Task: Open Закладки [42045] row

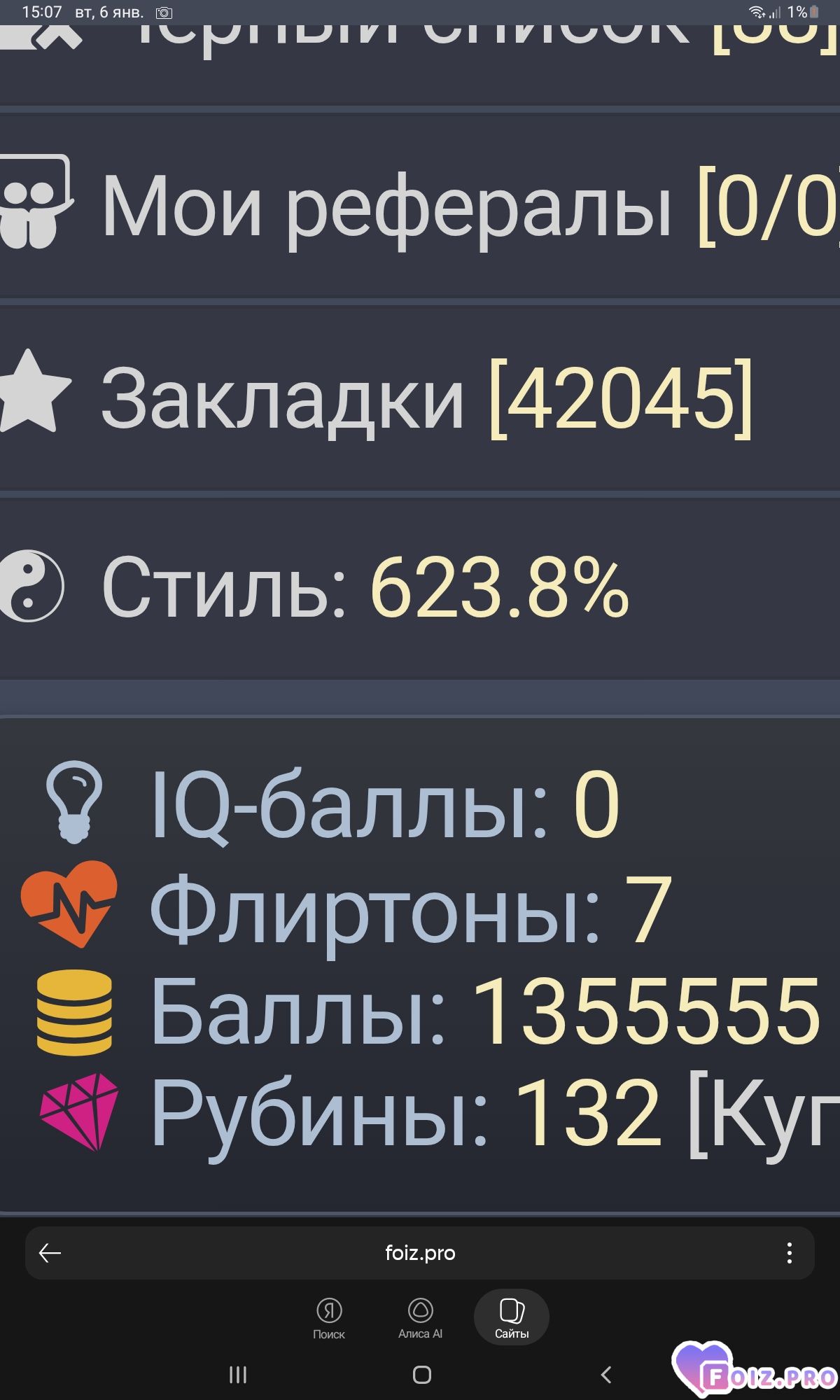Action: pos(420,399)
